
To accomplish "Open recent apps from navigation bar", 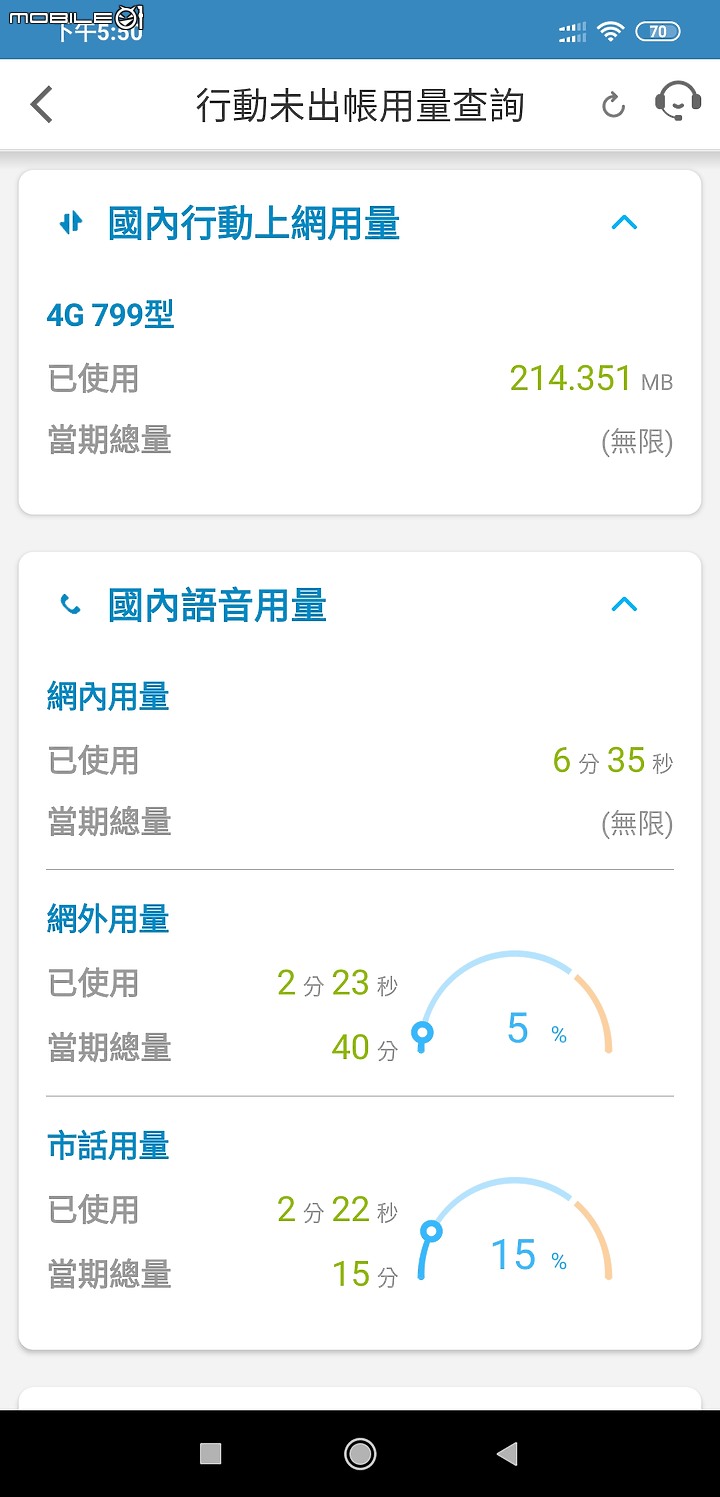I will [210, 1453].
